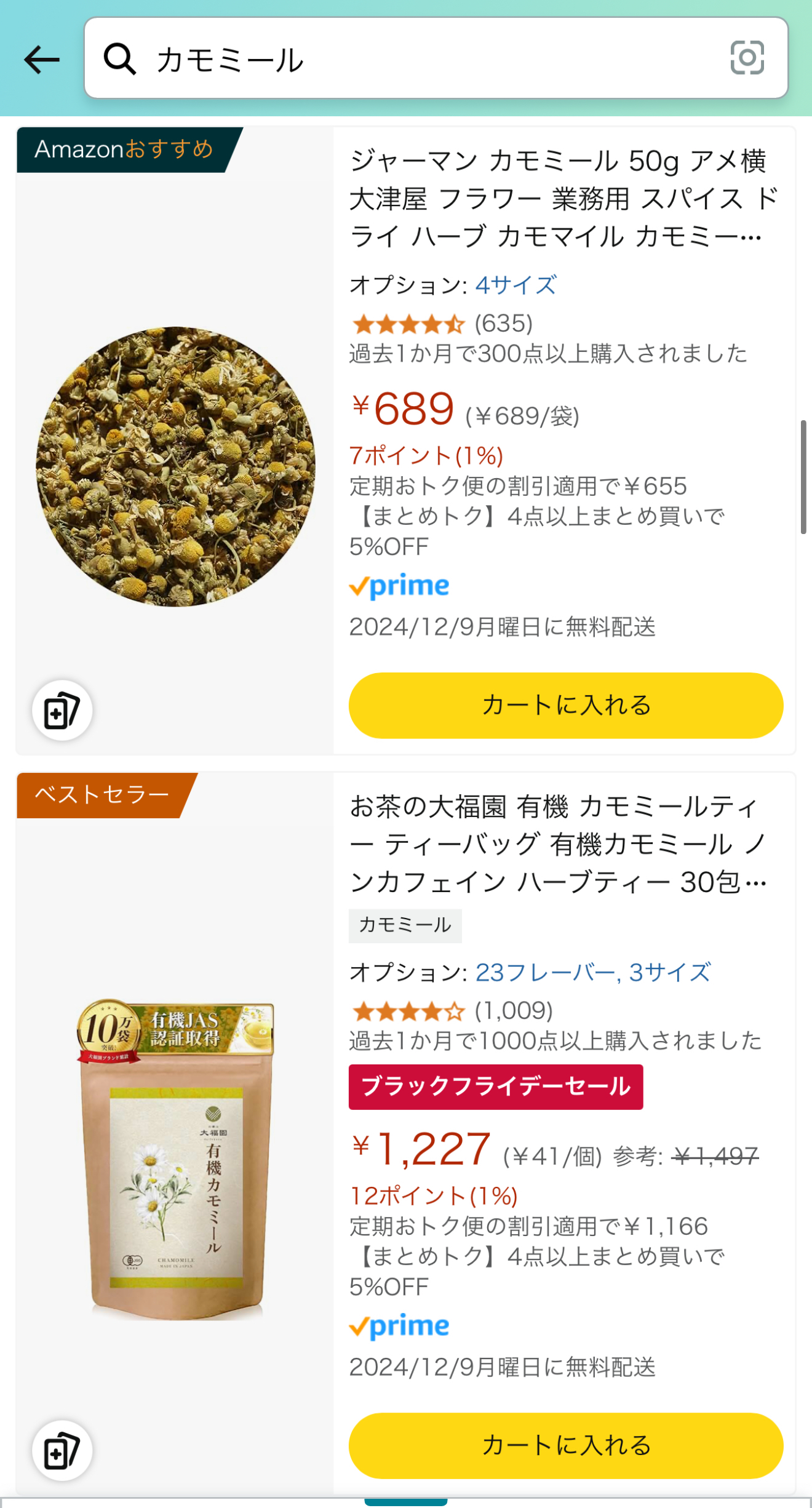Open camera lens search icon
The width and height of the screenshot is (812, 1508).
click(747, 58)
